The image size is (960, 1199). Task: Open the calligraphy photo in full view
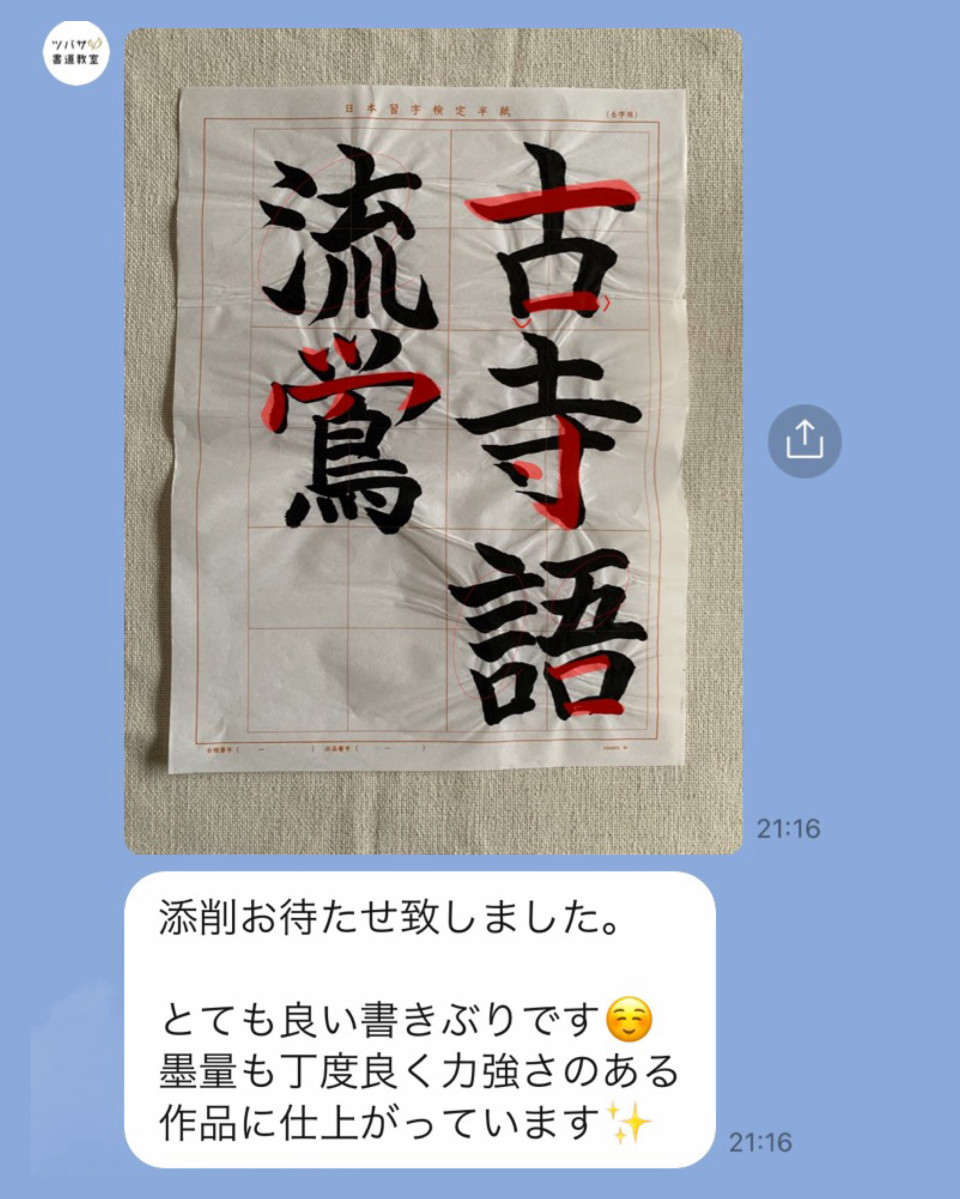tap(433, 440)
